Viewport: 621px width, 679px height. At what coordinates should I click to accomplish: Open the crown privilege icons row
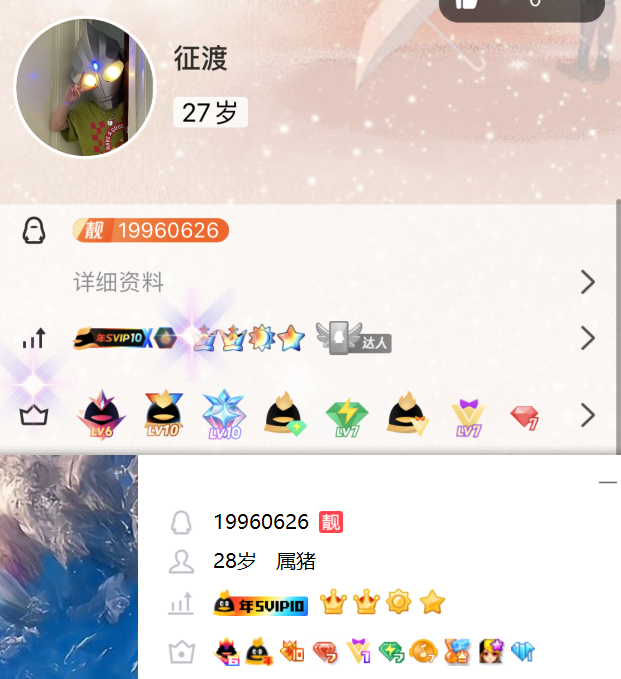(x=330, y=414)
